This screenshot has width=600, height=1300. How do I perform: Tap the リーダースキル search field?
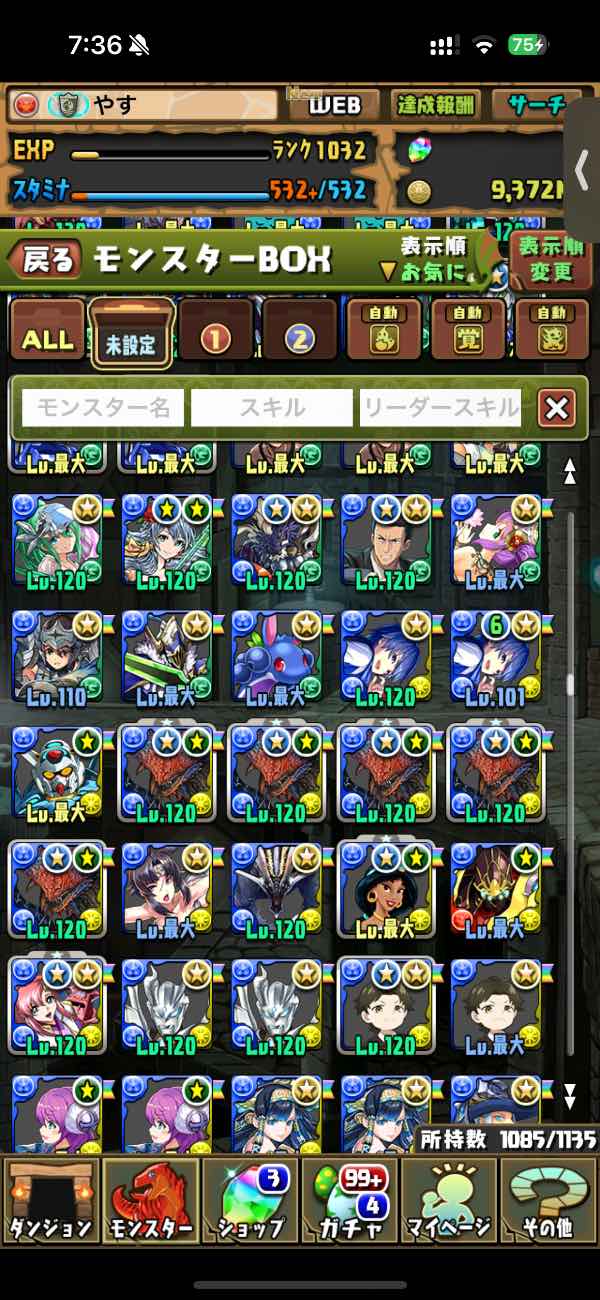441,407
